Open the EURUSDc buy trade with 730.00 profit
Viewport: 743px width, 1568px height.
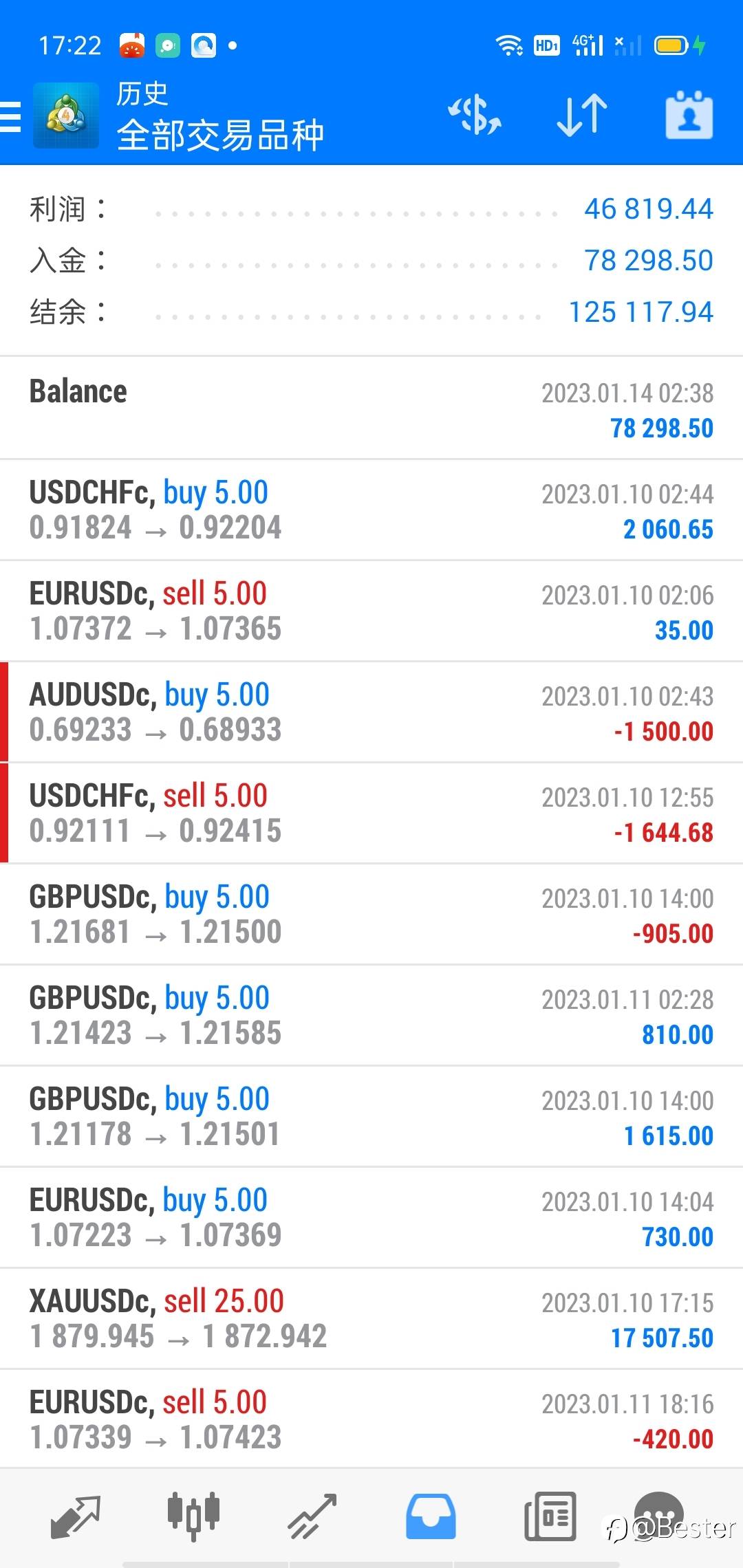pyautogui.click(x=371, y=1217)
